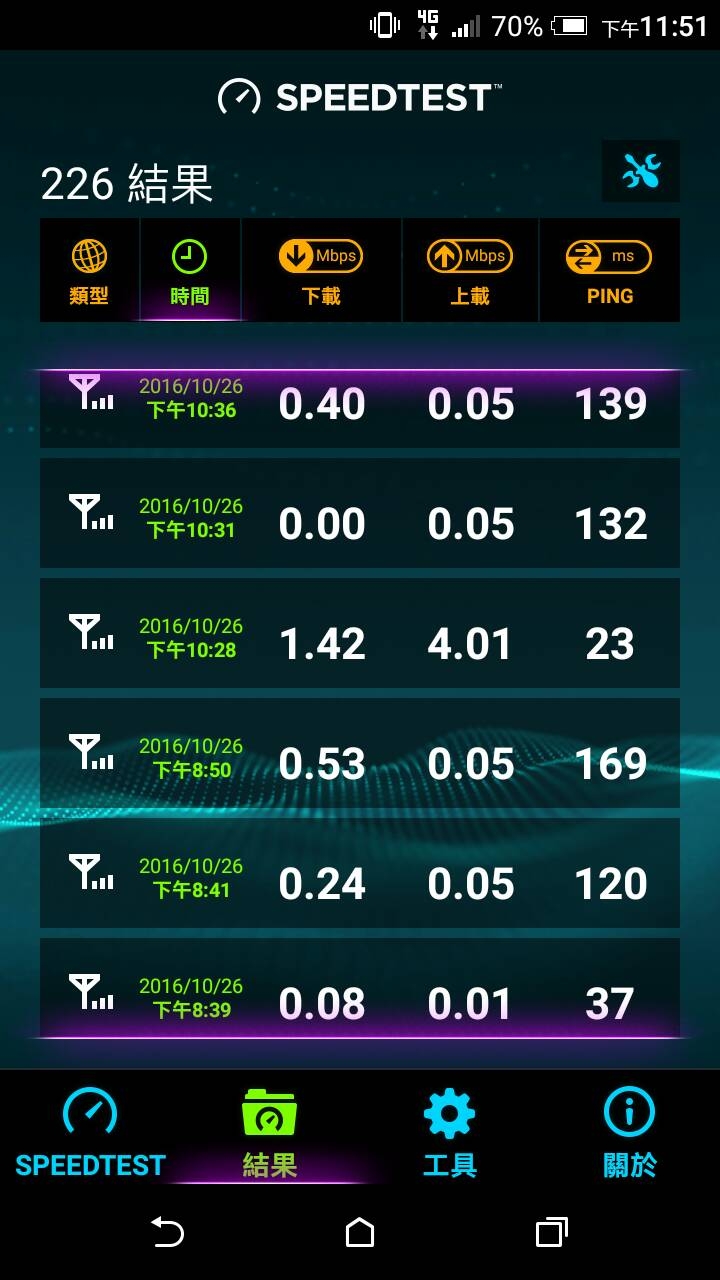Open the result from 下午10:36
The width and height of the screenshot is (720, 1280).
360,406
